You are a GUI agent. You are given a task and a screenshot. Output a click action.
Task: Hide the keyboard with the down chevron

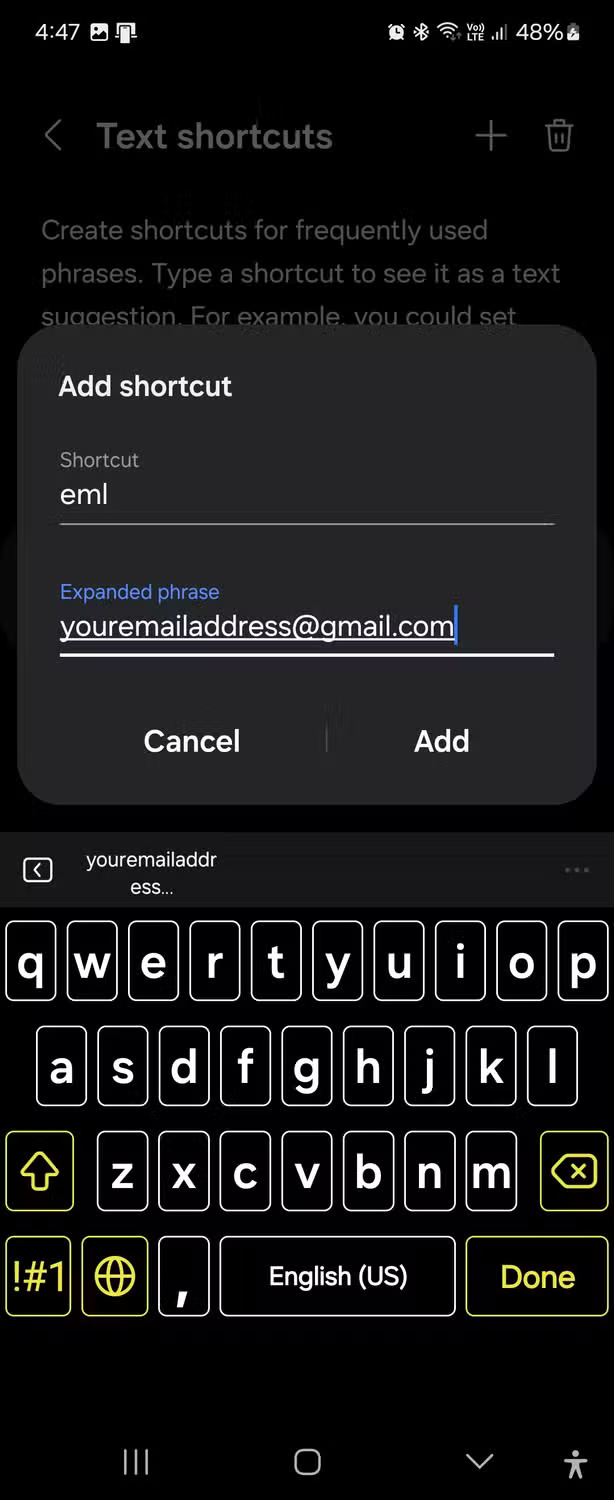(480, 1462)
